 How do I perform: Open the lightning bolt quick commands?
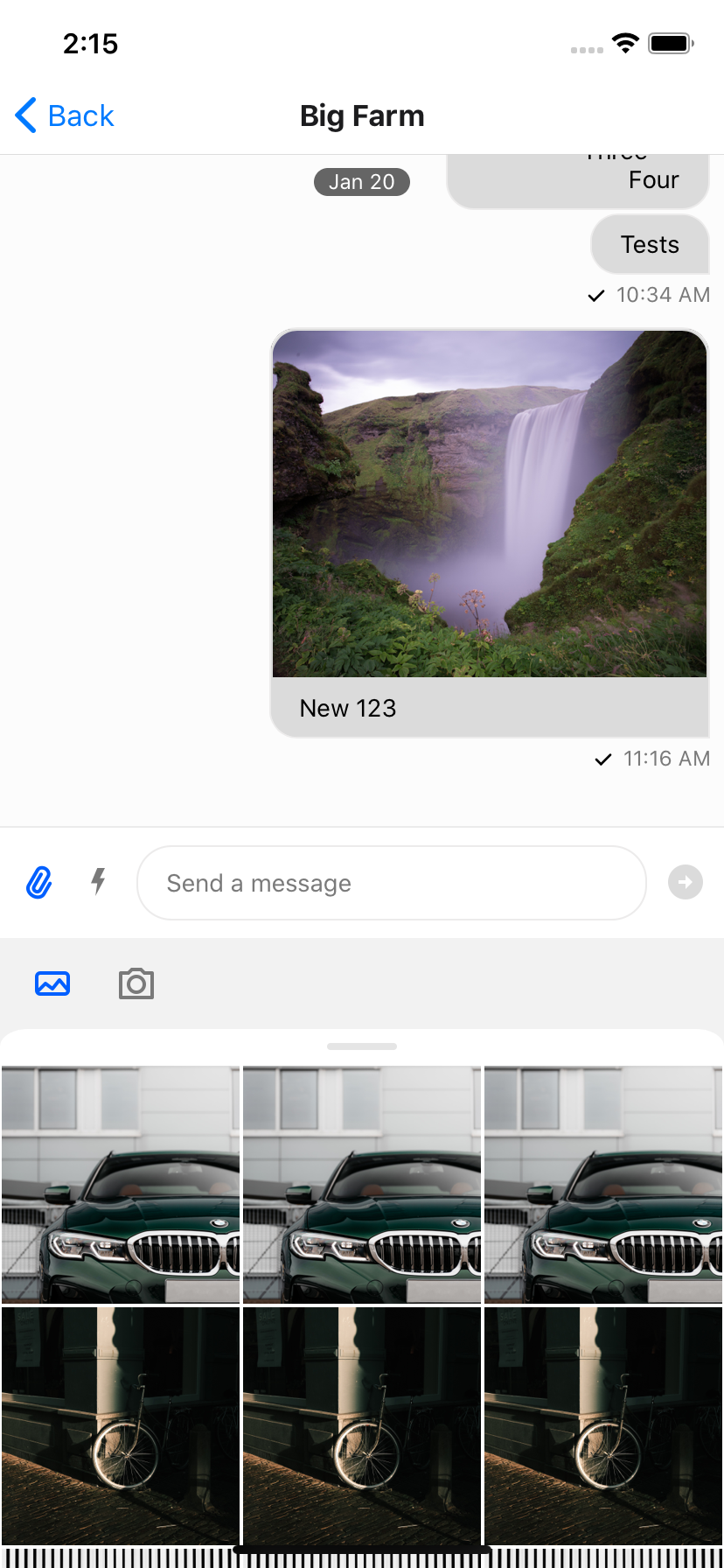click(x=99, y=881)
